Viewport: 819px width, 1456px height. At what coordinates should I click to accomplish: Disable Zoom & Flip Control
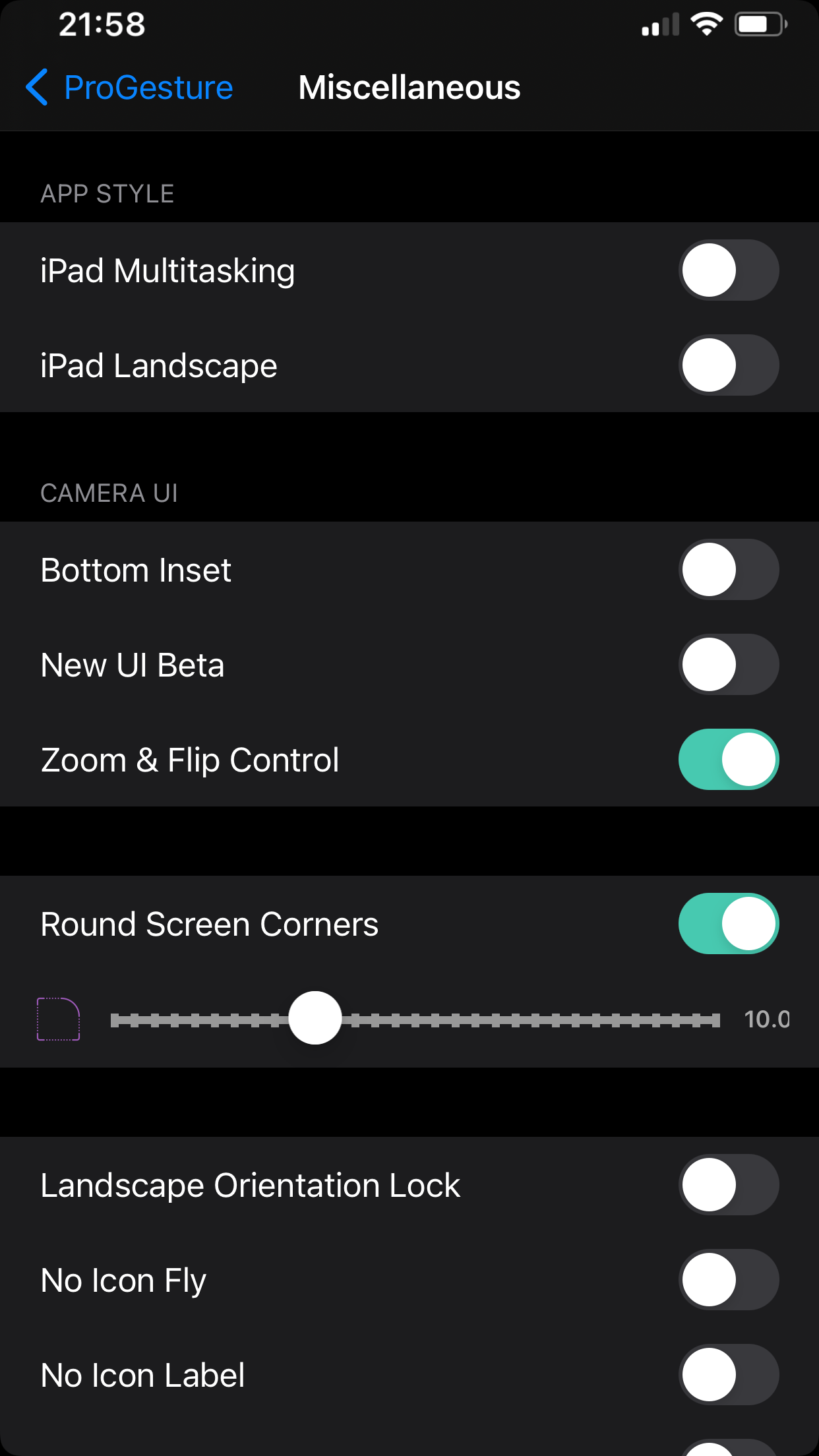(x=729, y=760)
